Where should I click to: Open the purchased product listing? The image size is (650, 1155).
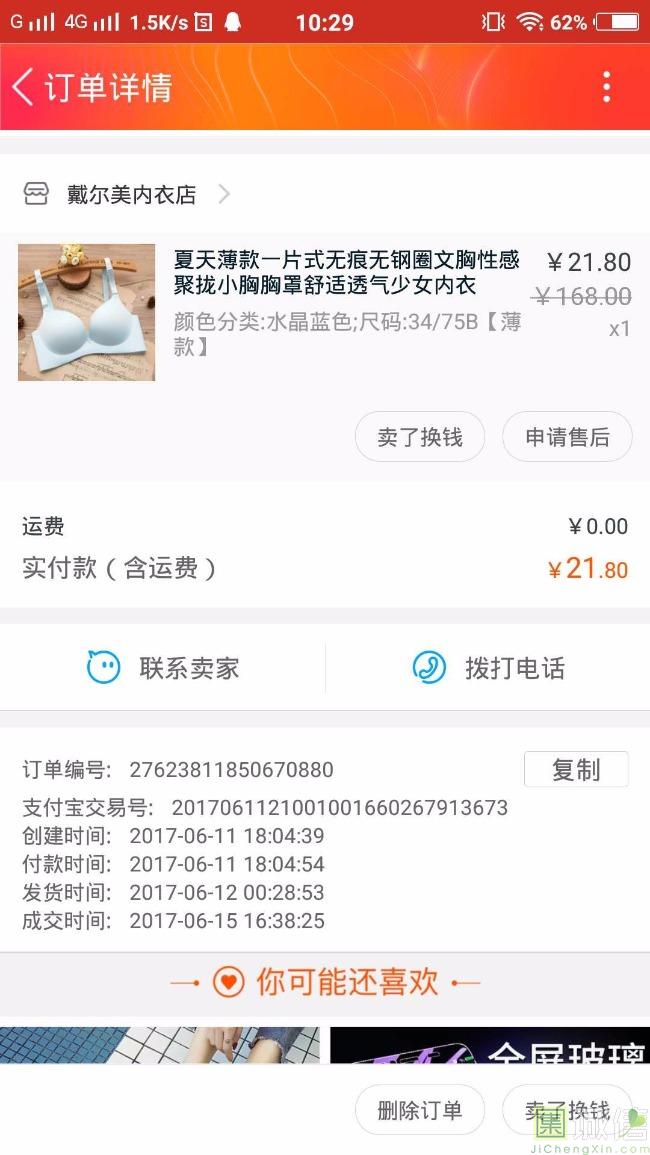(x=346, y=273)
